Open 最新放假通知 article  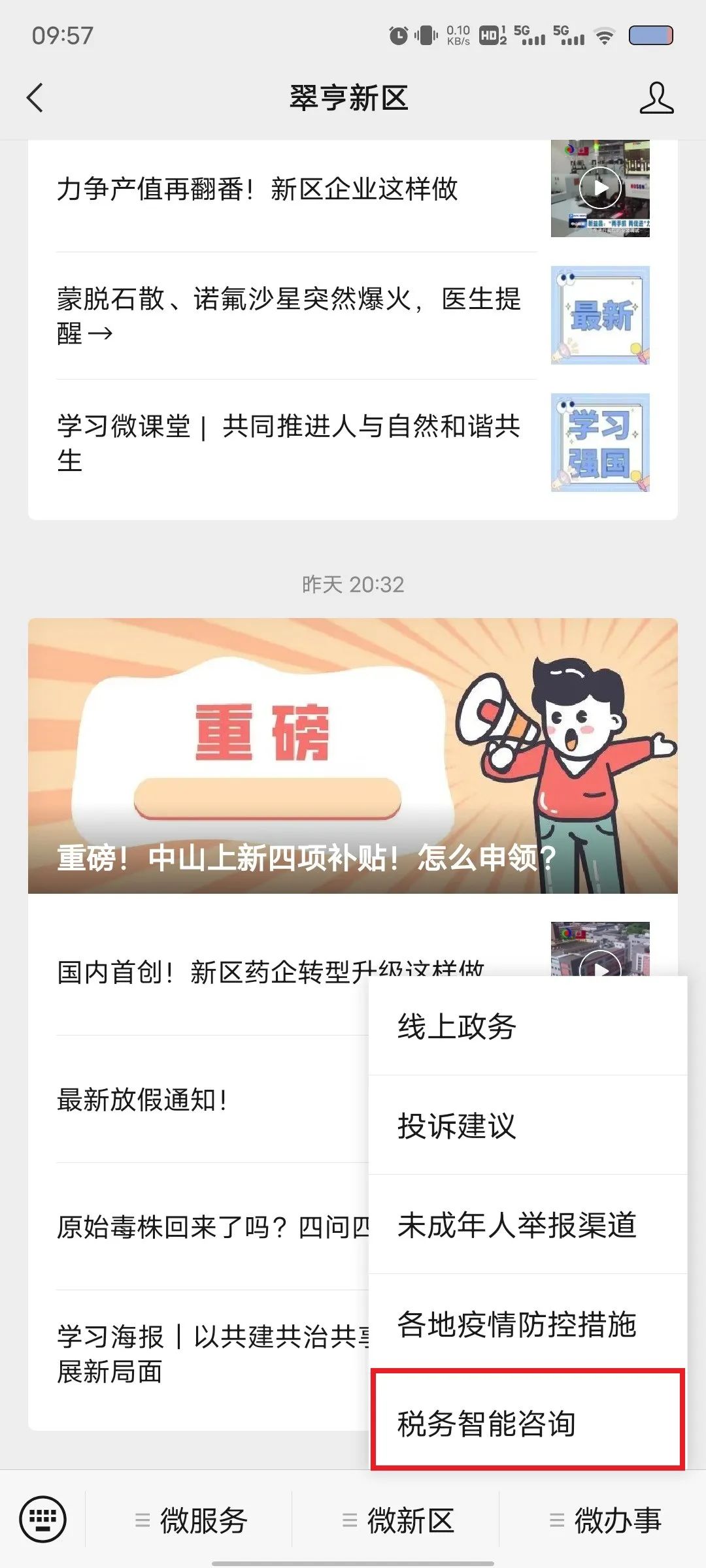(x=144, y=1100)
